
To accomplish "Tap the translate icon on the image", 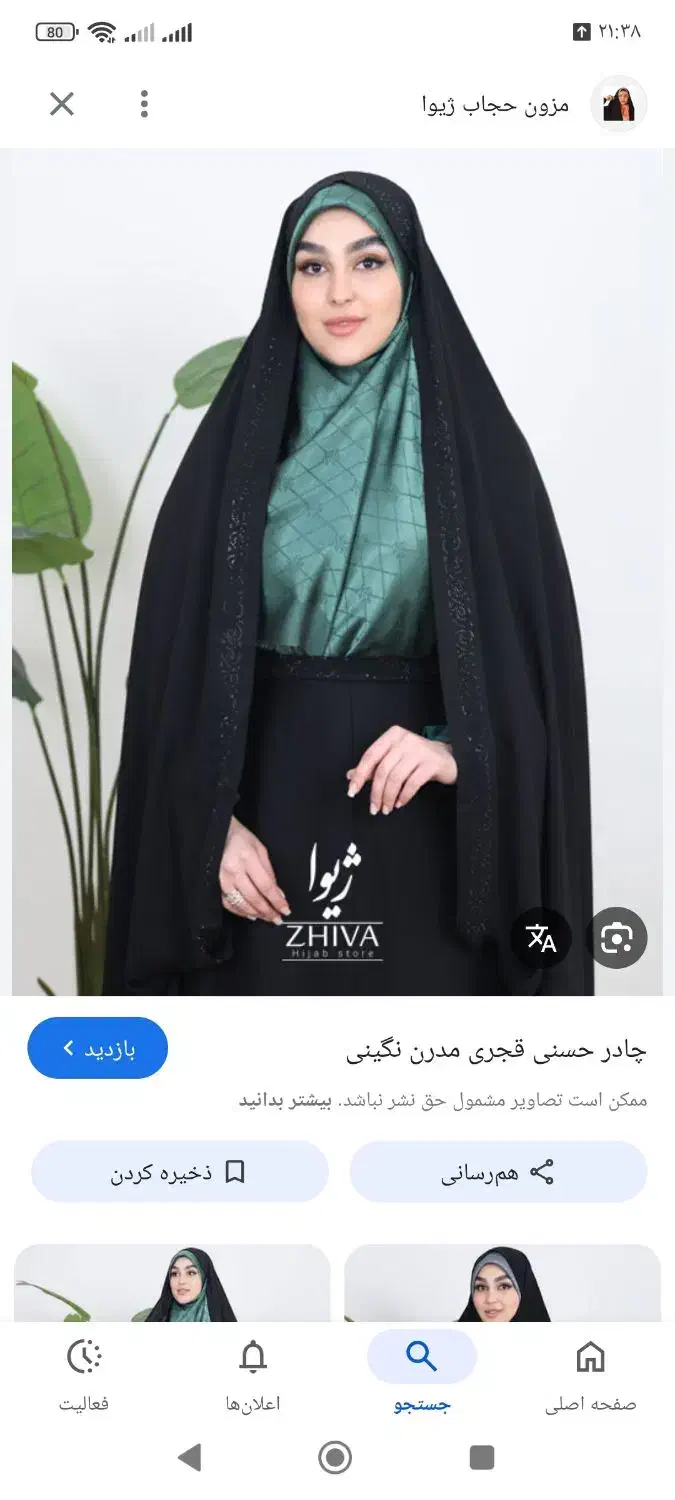I will [x=541, y=938].
